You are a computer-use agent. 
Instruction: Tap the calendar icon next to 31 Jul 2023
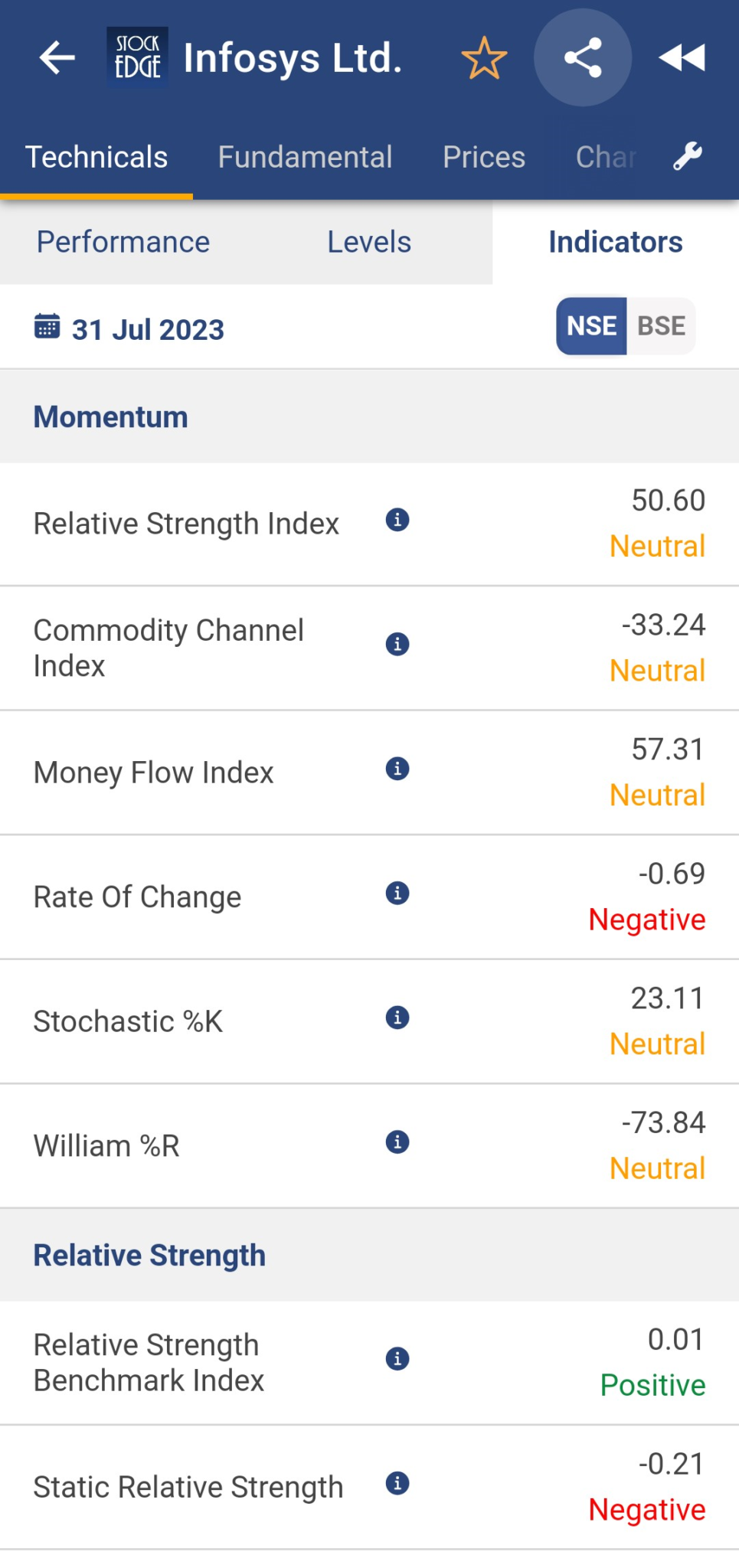47,327
